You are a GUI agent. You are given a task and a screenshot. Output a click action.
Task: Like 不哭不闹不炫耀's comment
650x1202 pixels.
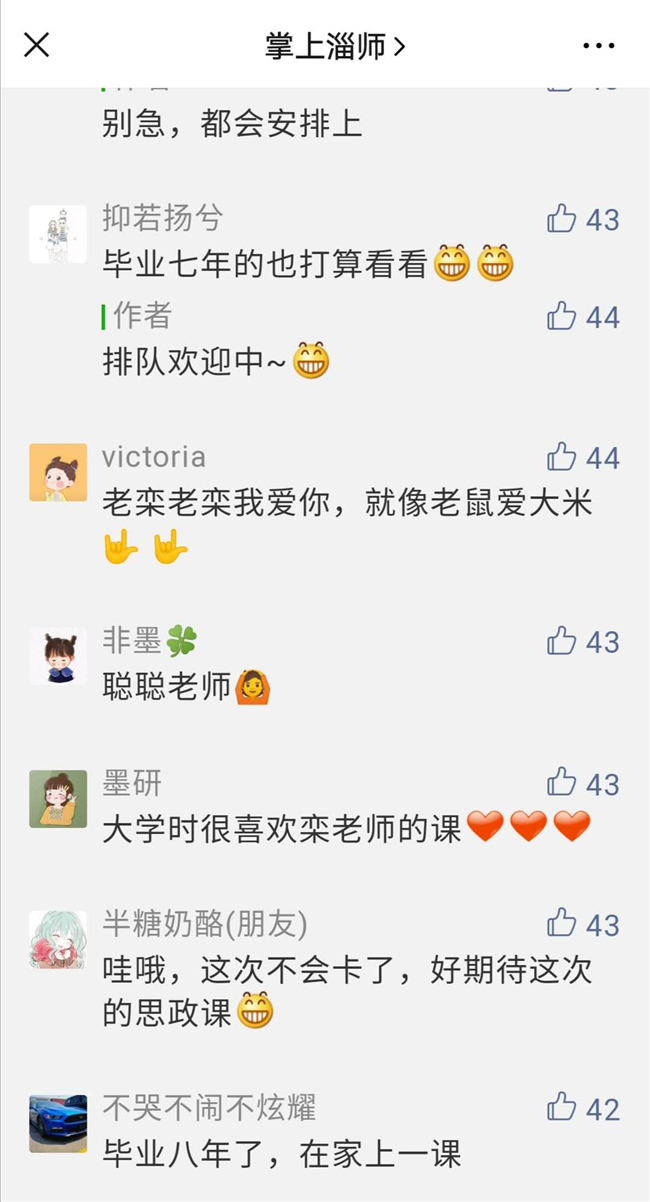pyautogui.click(x=563, y=1108)
